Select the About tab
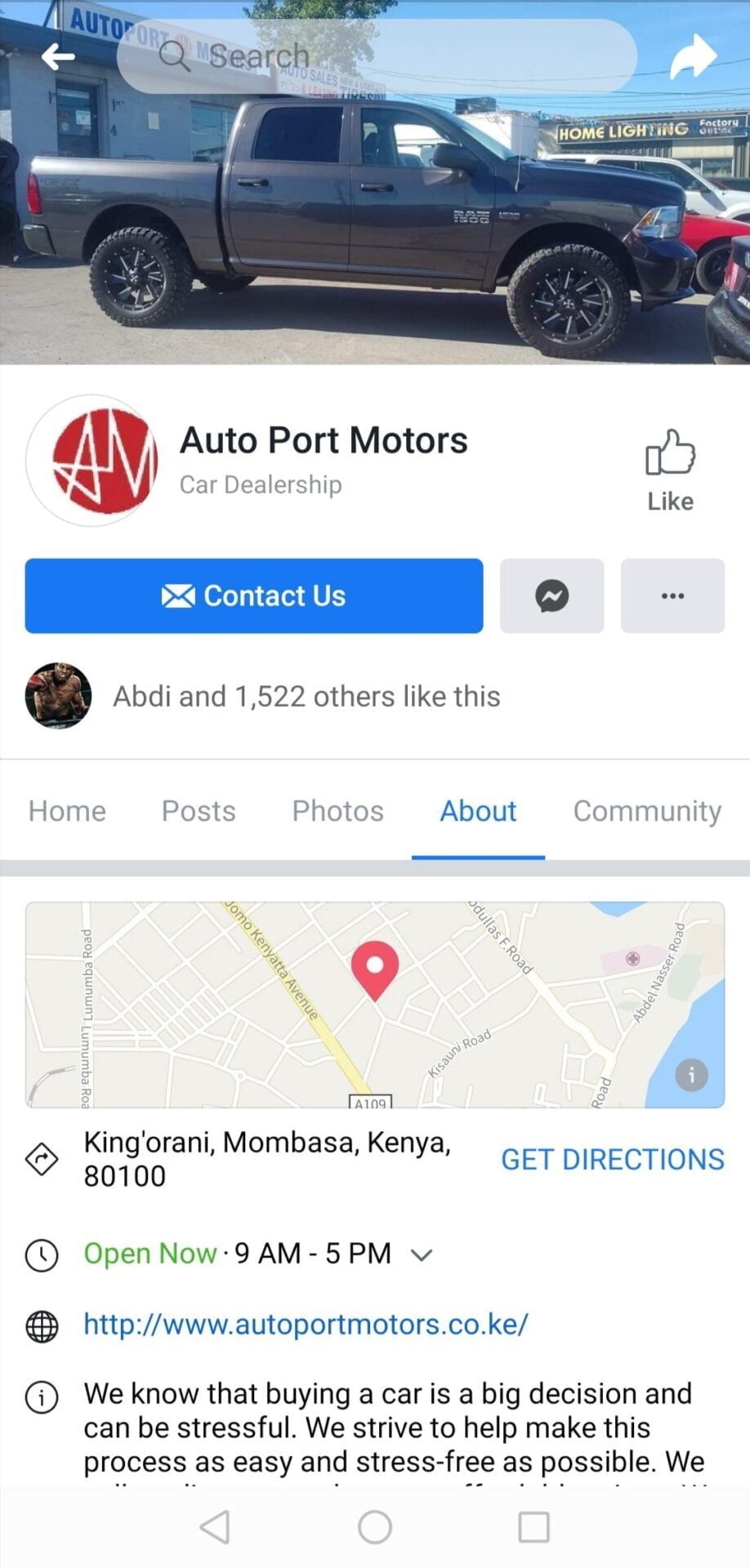750x1568 pixels. 478,811
